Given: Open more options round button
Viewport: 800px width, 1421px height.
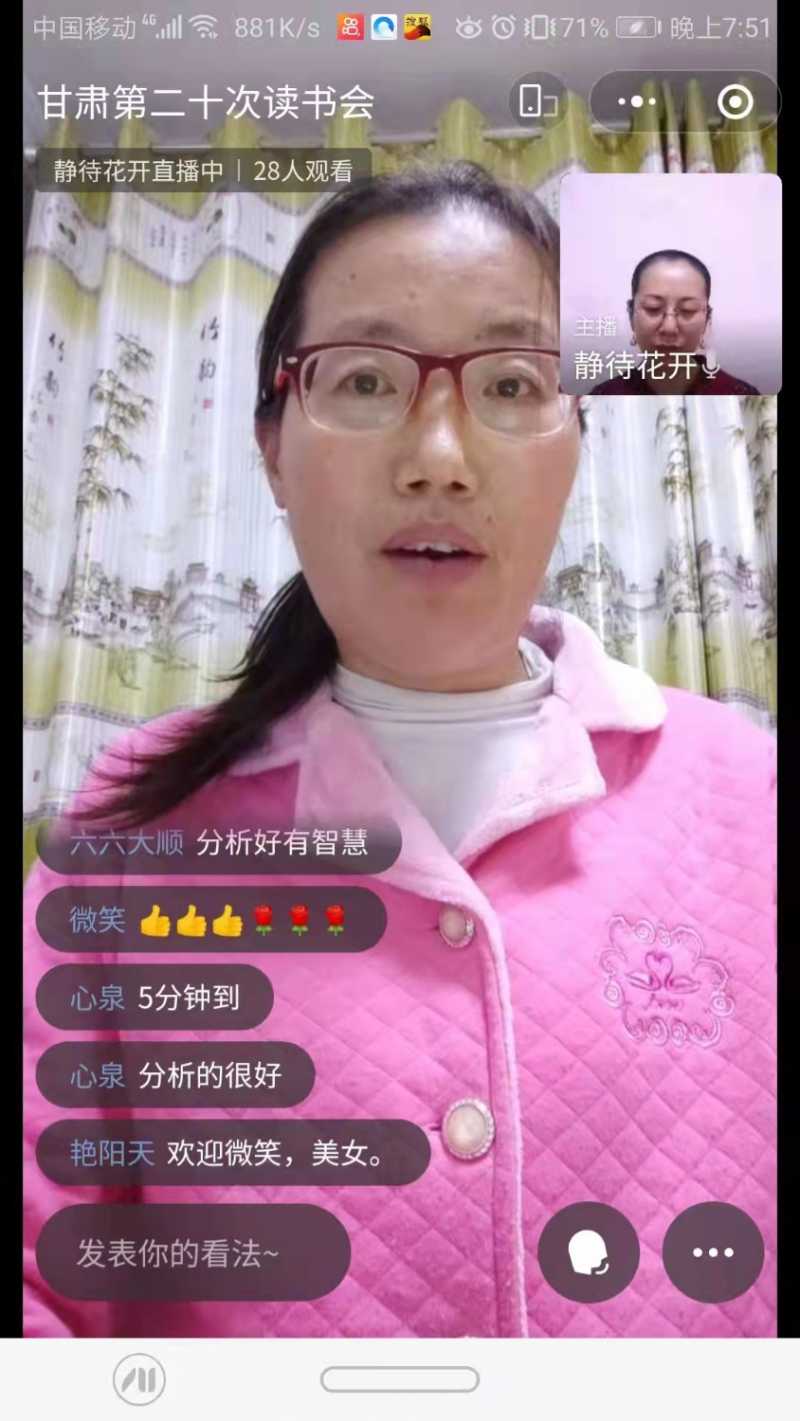Looking at the screenshot, I should pos(712,1252).
